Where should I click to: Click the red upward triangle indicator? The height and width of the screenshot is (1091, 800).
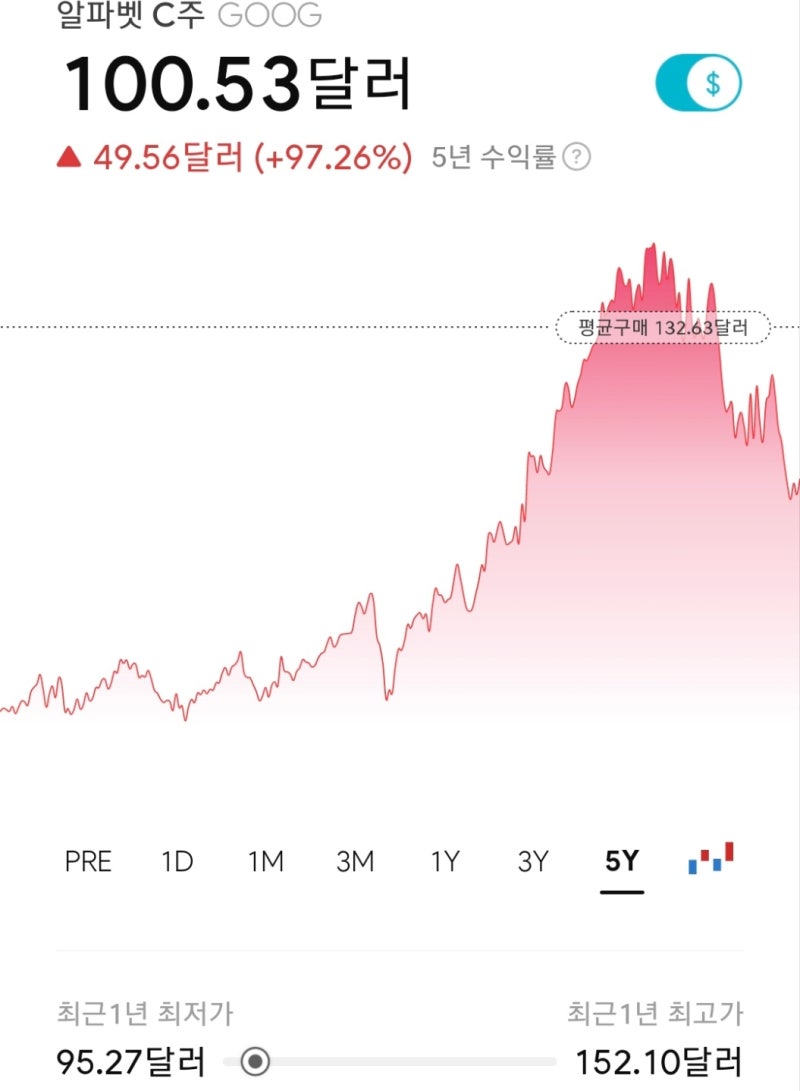coord(67,157)
